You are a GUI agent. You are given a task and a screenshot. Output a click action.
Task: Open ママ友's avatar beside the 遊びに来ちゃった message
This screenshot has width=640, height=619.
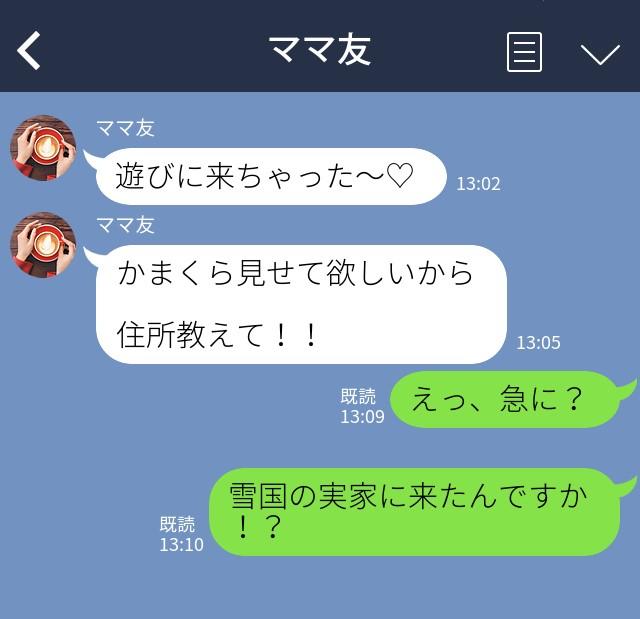pyautogui.click(x=43, y=148)
